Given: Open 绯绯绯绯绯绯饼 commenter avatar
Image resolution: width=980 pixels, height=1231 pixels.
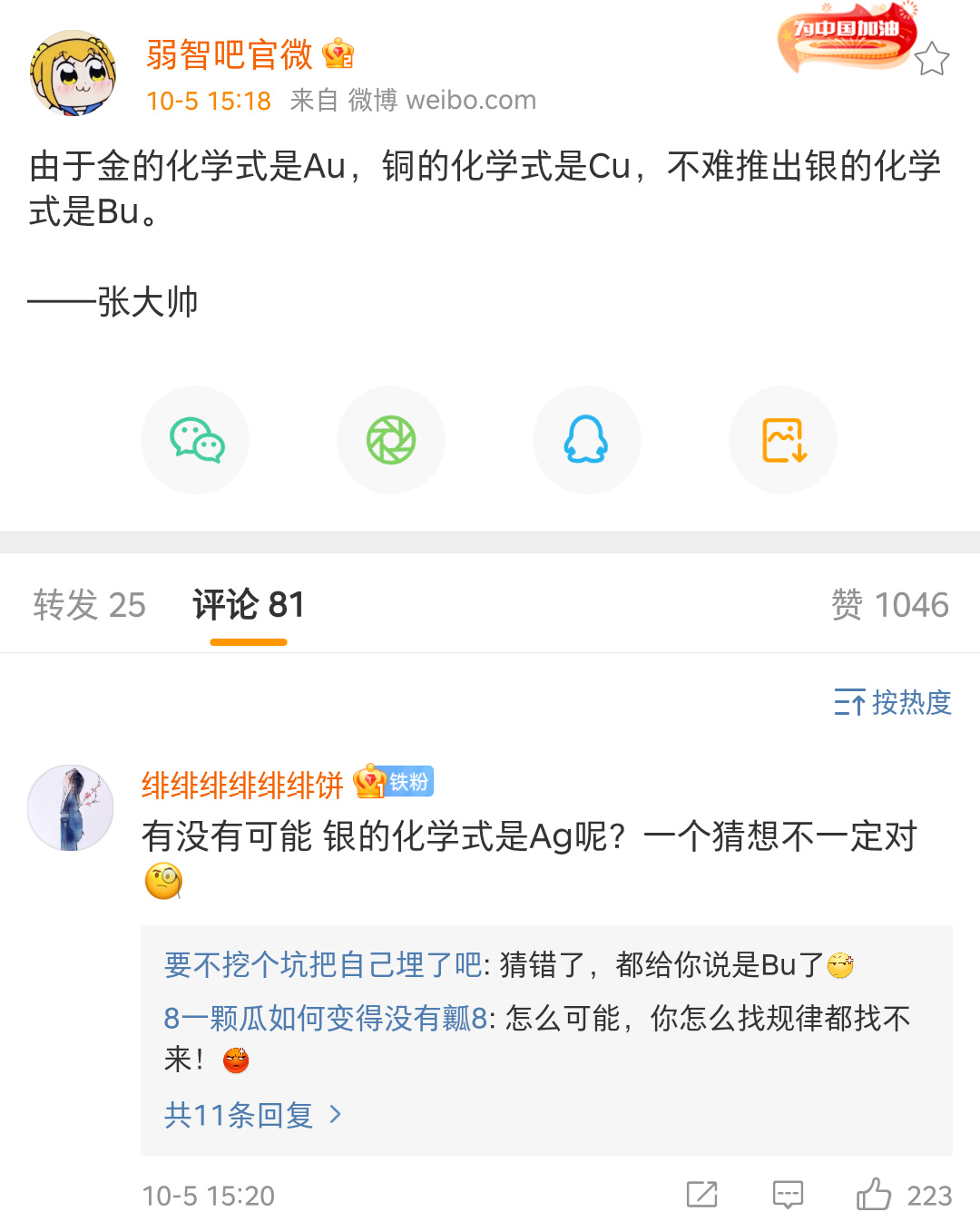Looking at the screenshot, I should 71,807.
